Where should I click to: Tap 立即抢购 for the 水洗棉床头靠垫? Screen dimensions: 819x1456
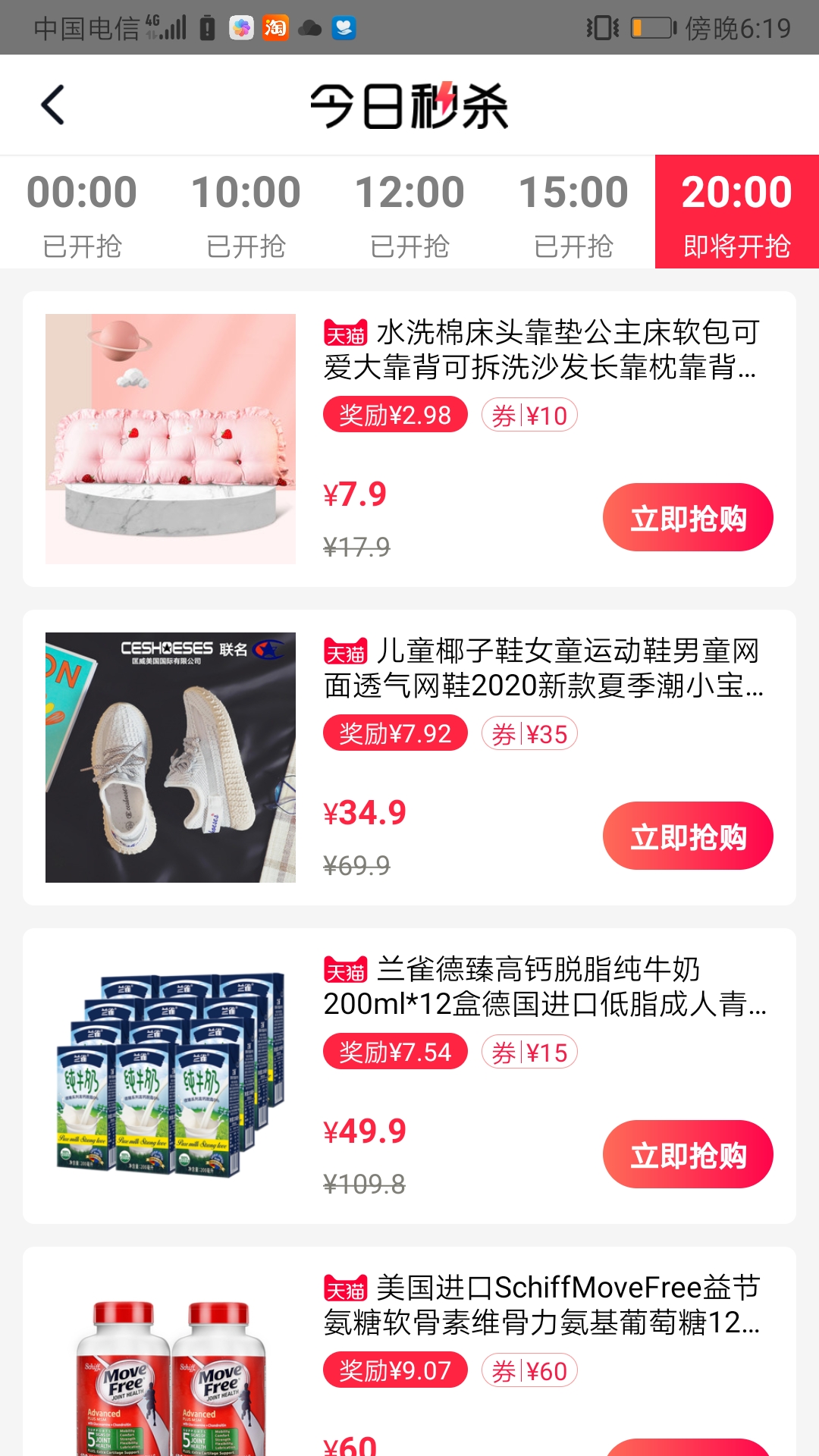(688, 518)
